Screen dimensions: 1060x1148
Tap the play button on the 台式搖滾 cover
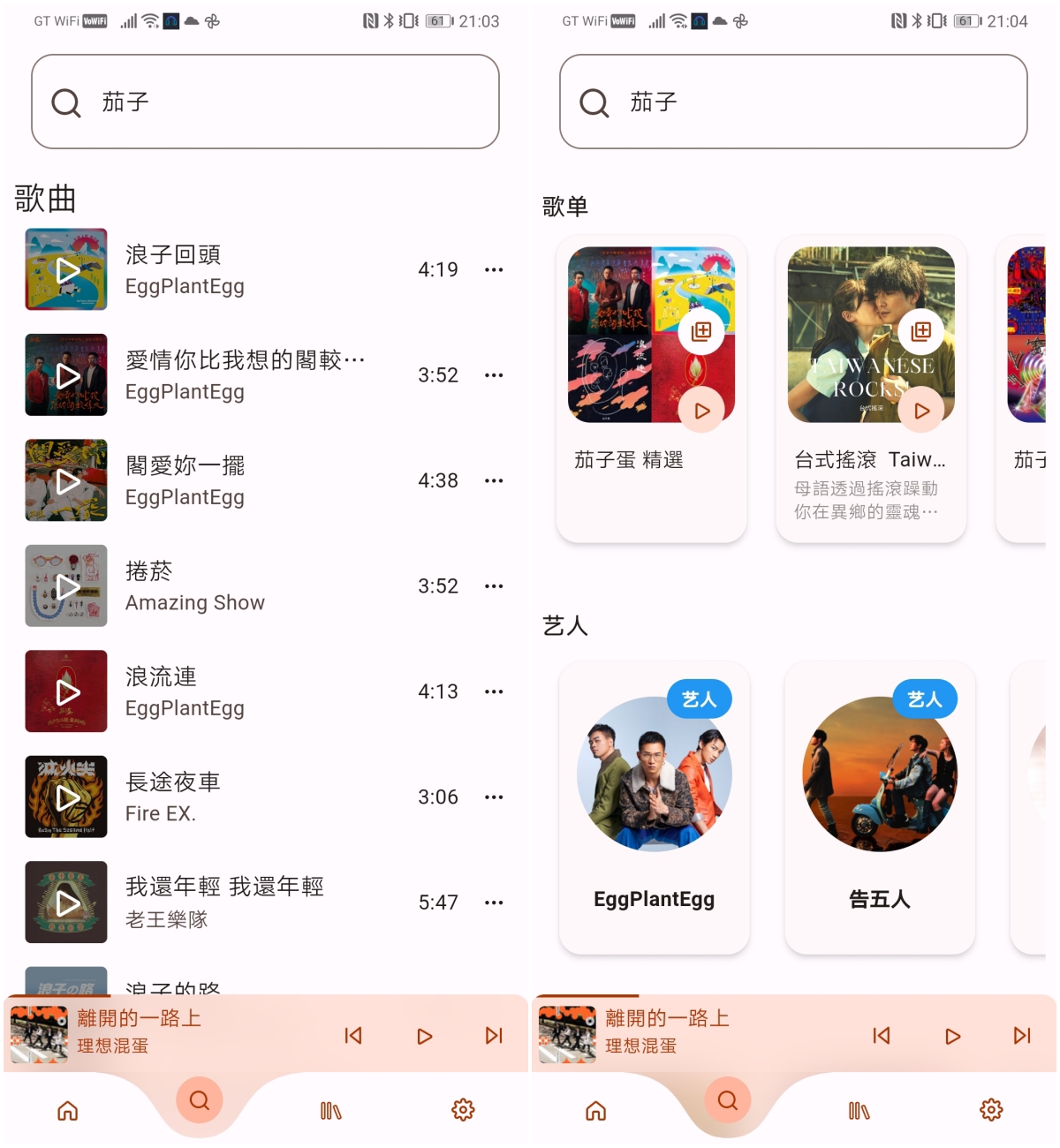click(921, 411)
